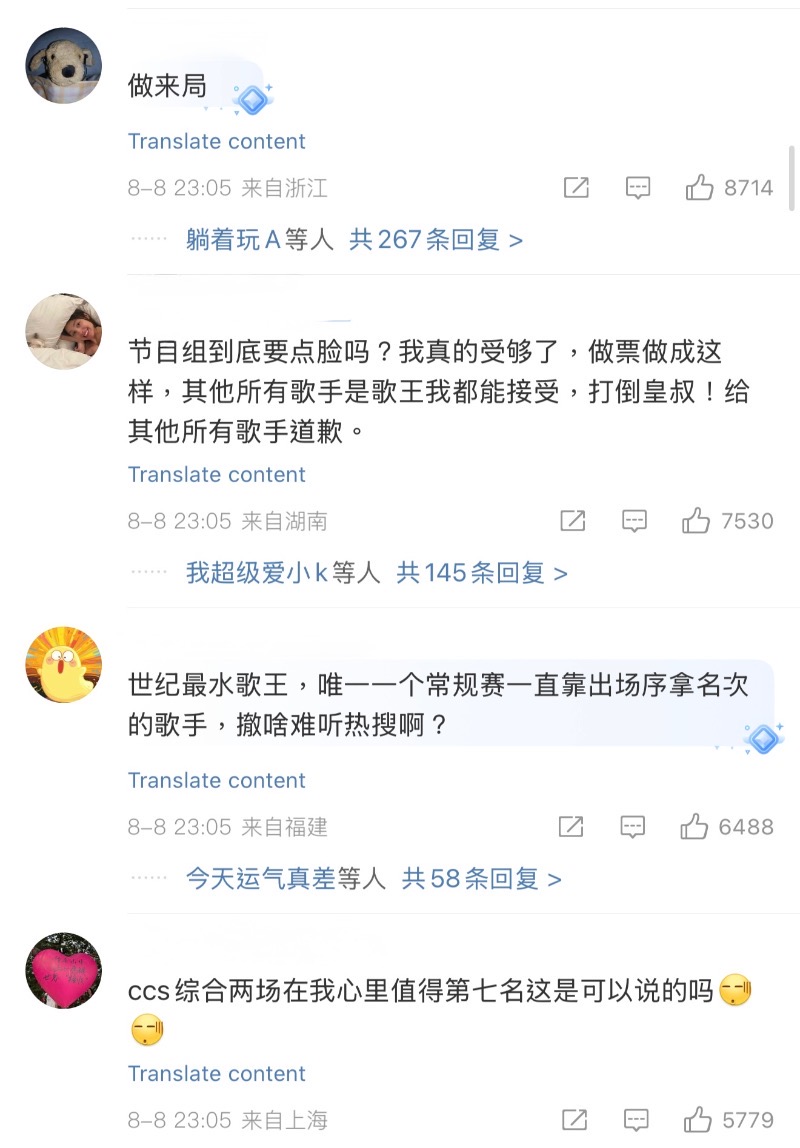The height and width of the screenshot is (1148, 800).
Task: Translate the comment 做来局
Action: point(217,141)
